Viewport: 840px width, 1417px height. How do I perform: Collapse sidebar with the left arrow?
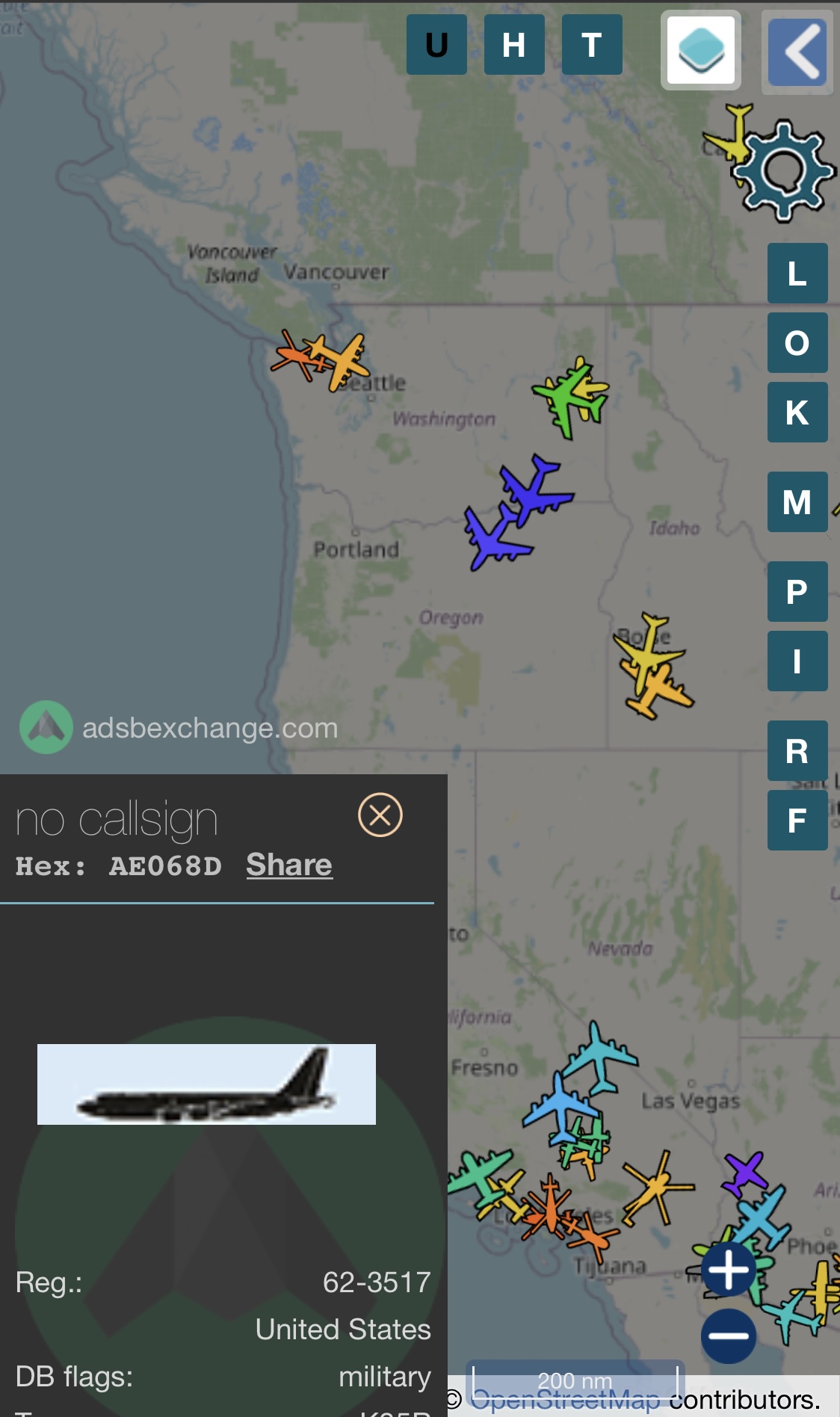click(797, 52)
